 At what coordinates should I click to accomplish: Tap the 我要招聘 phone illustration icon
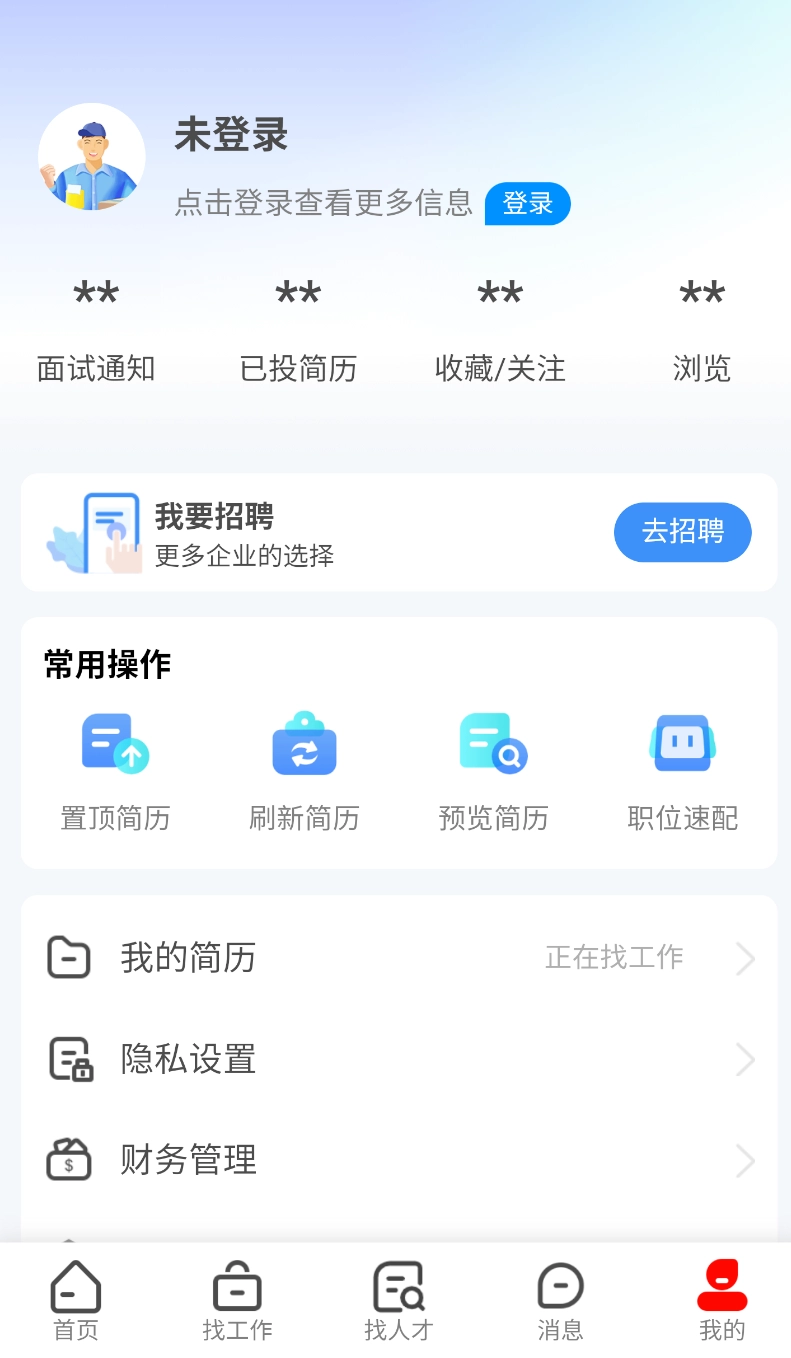(94, 532)
